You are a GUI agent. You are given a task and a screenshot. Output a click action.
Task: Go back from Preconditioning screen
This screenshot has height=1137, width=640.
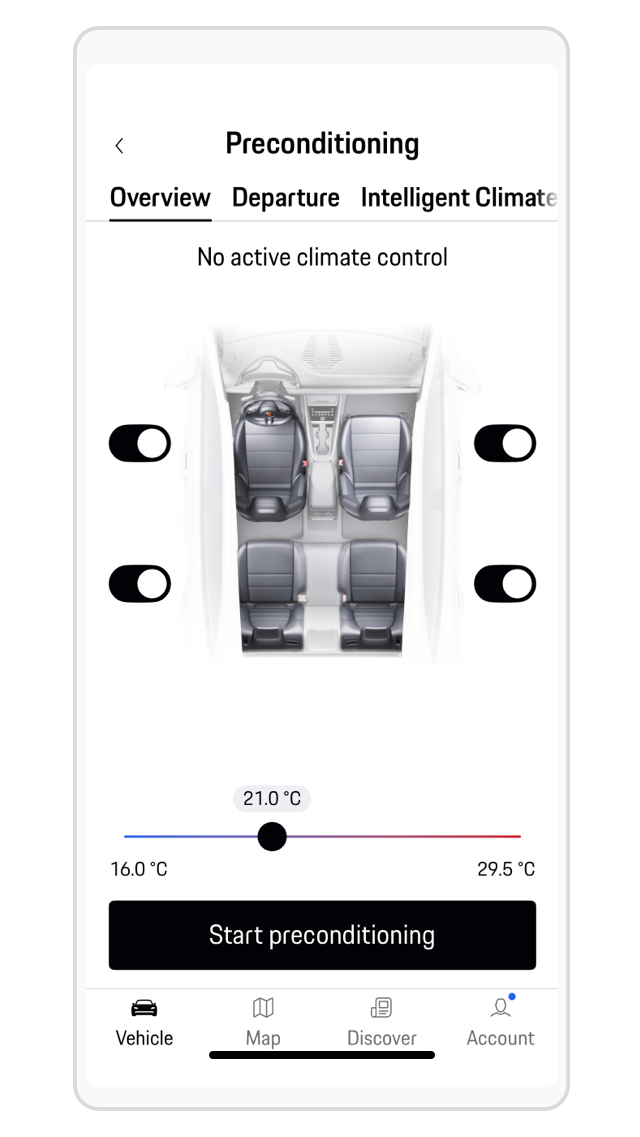point(119,146)
